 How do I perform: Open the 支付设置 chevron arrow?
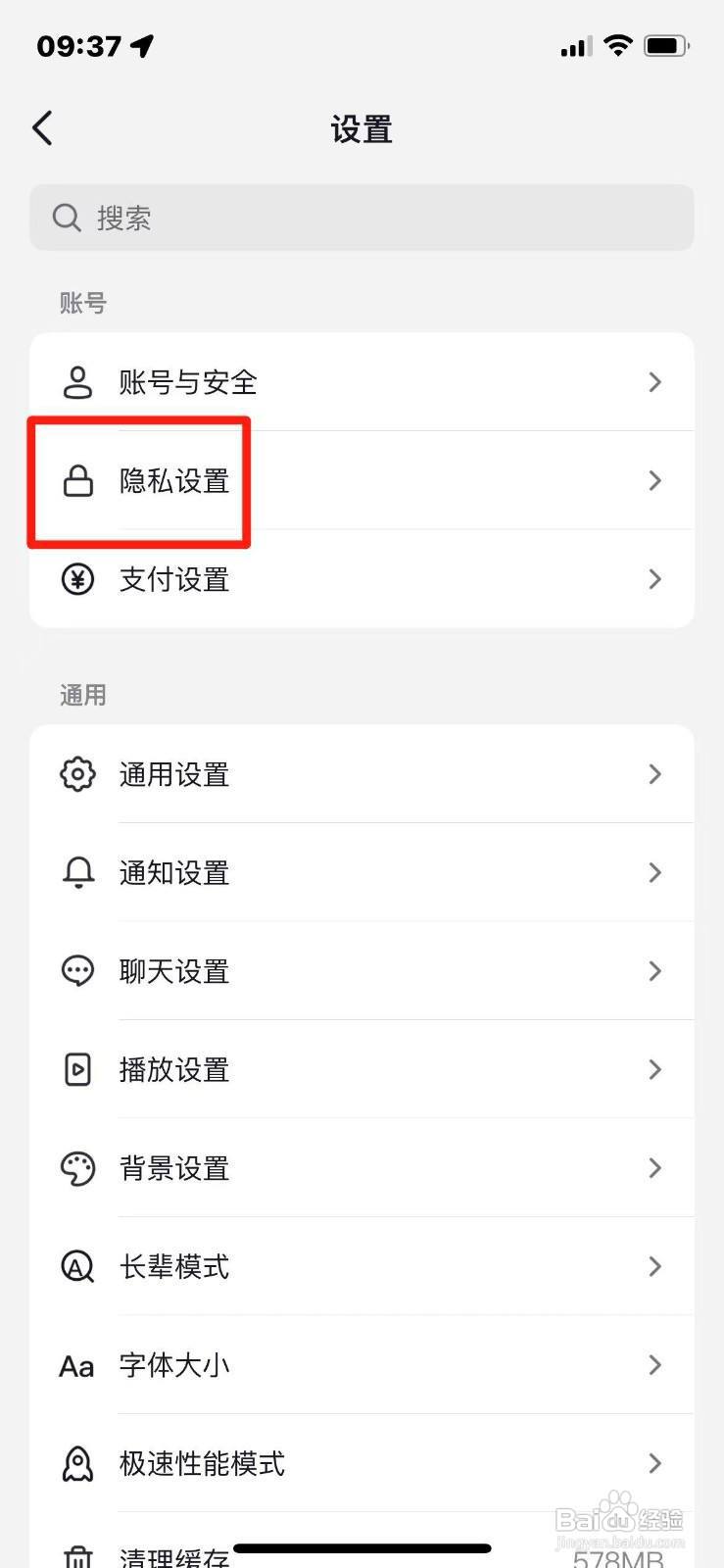[654, 579]
